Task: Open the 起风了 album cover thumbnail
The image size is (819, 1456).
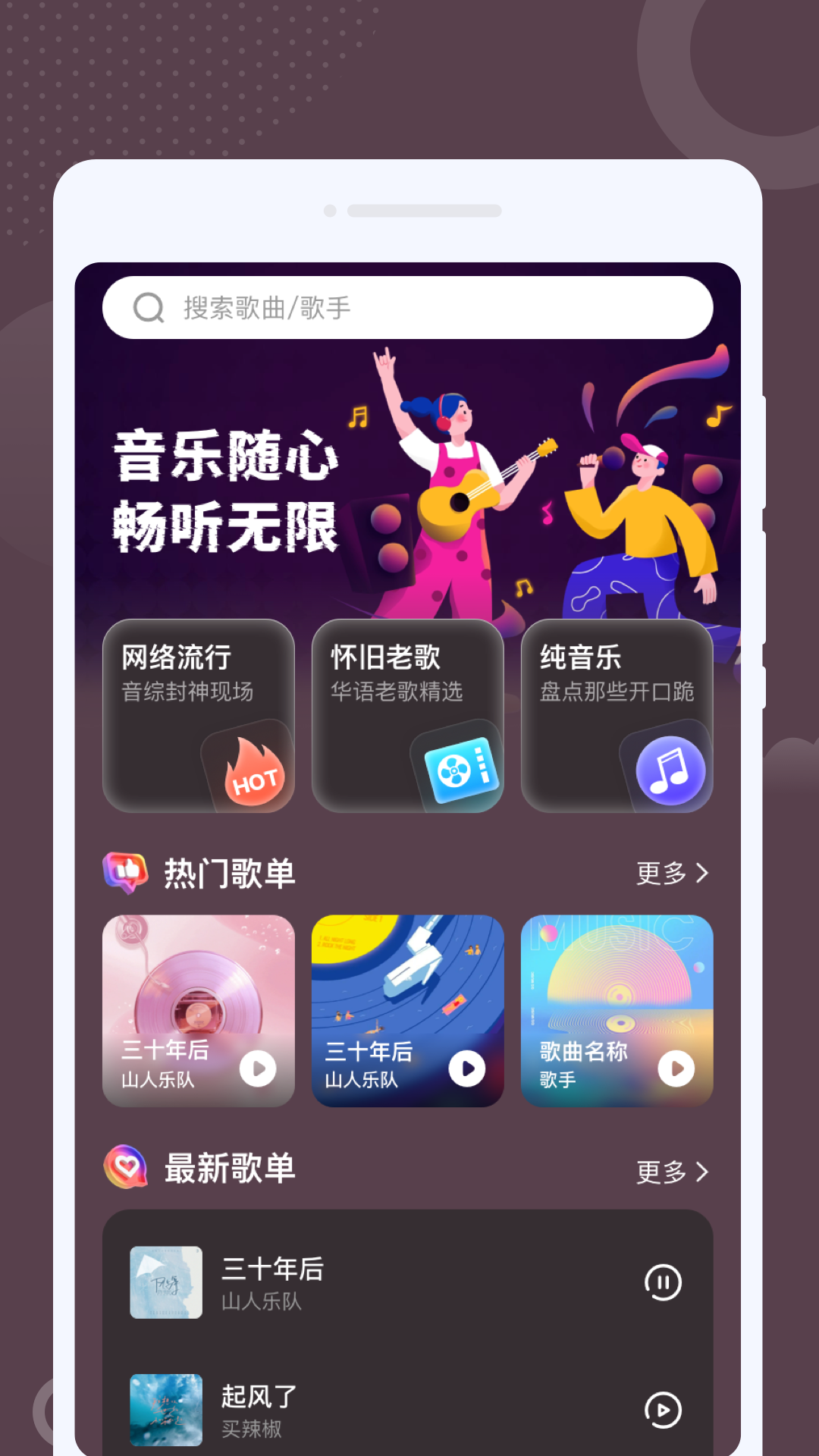Action: coord(166,1408)
